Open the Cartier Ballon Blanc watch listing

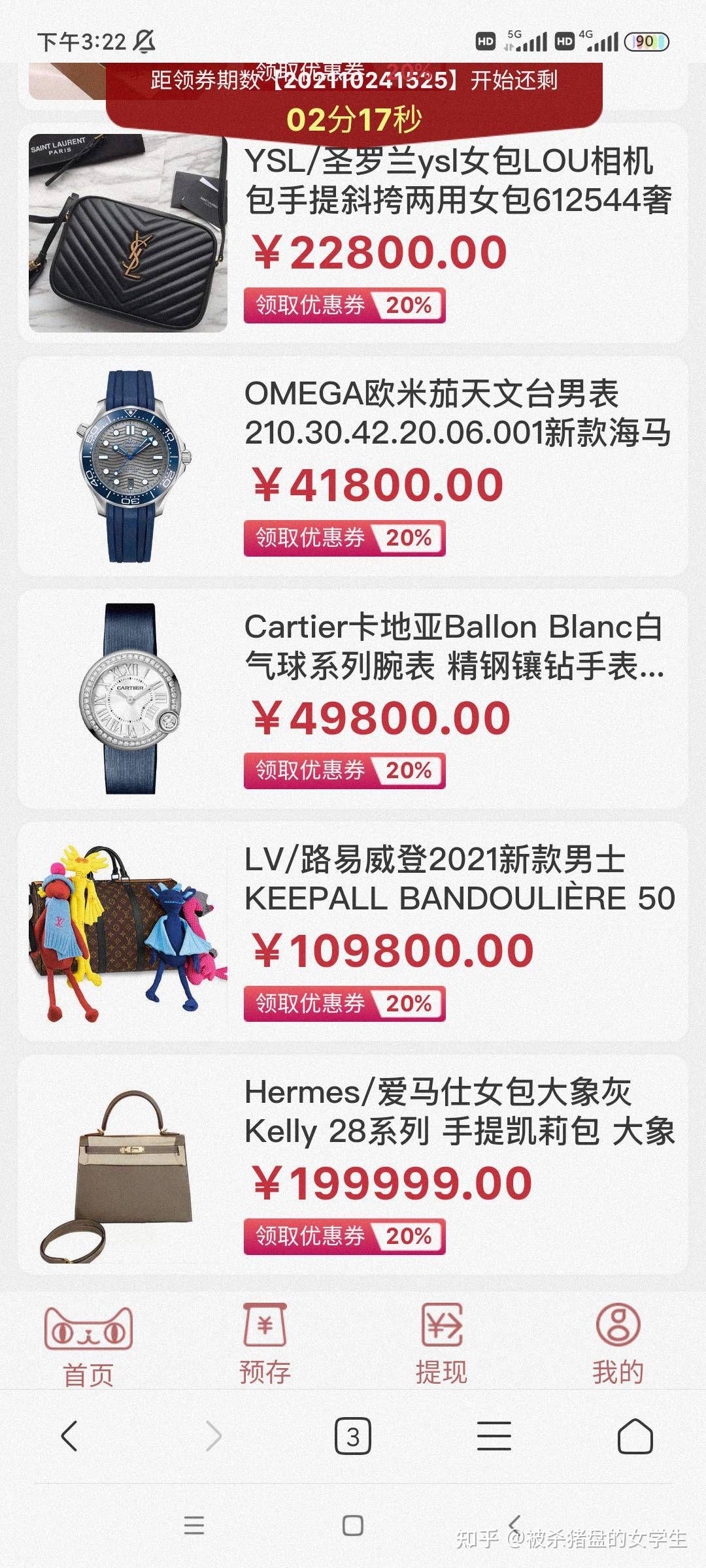click(x=353, y=698)
